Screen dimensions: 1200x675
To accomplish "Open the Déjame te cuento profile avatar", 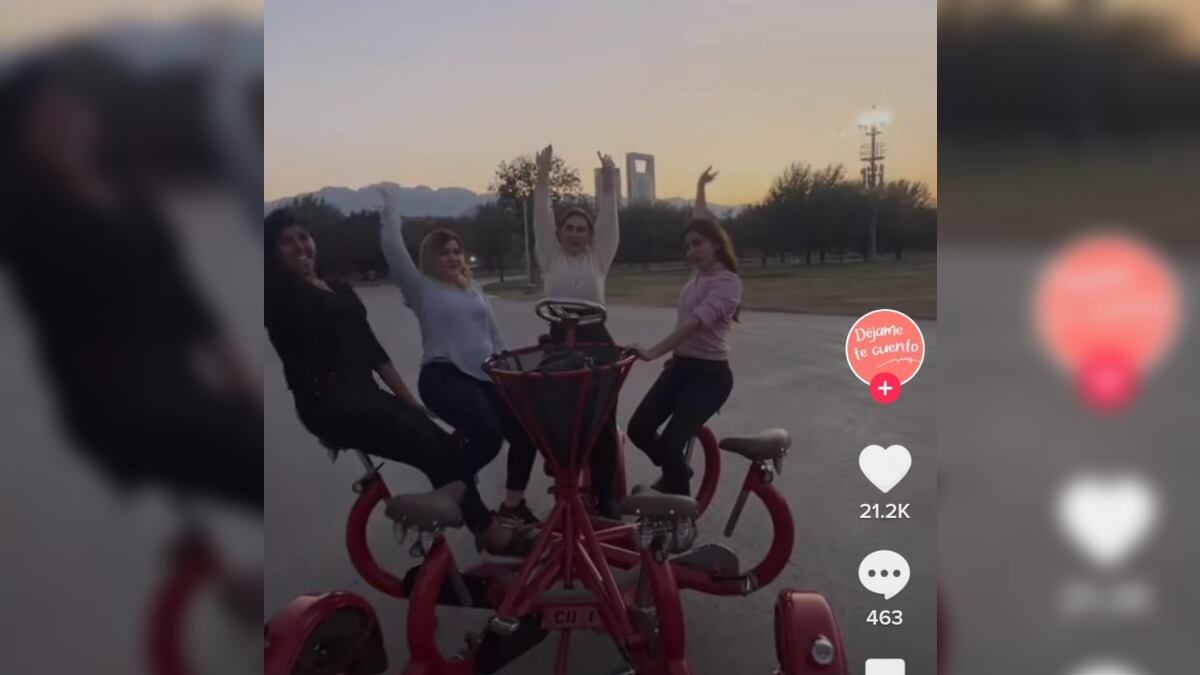I will 884,345.
